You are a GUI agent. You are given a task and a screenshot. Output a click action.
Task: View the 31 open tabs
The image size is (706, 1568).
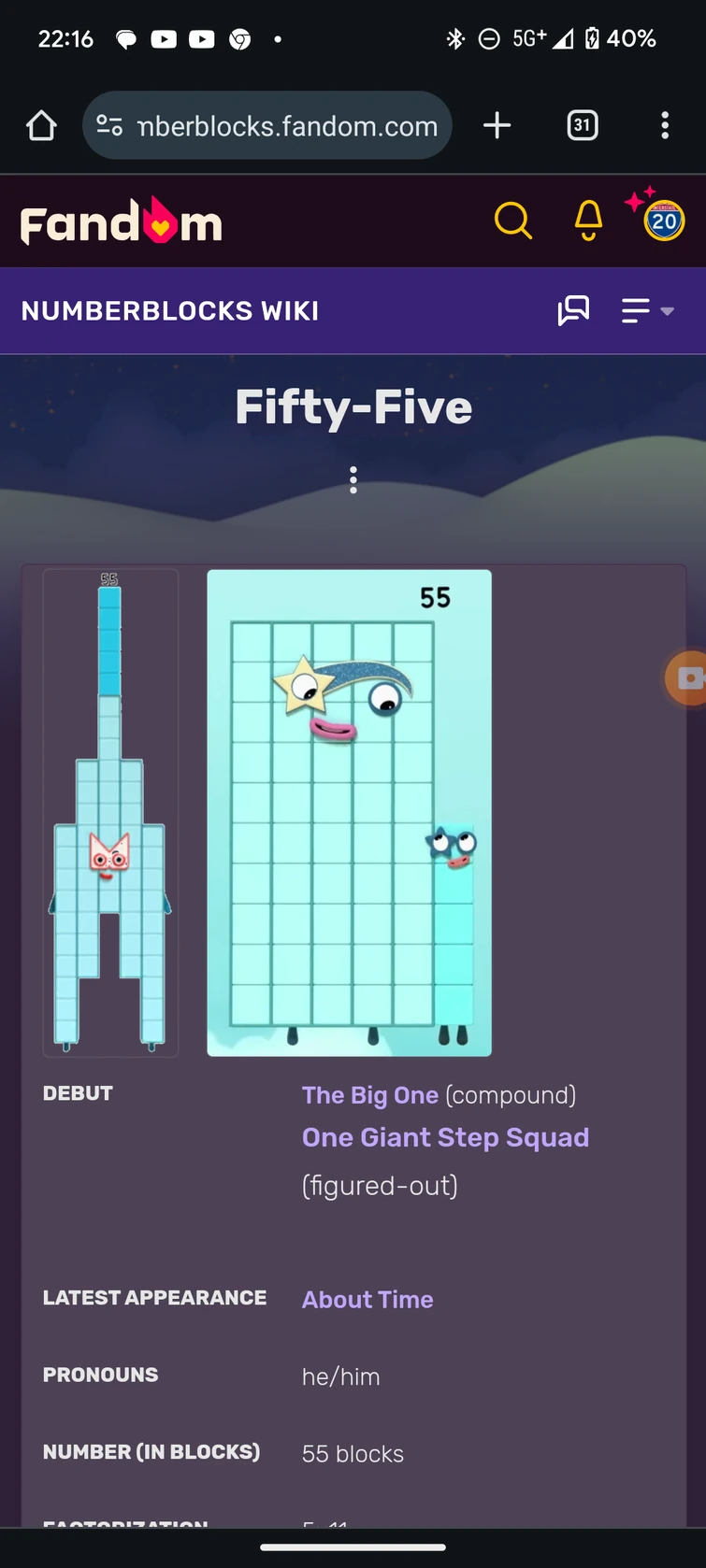tap(583, 125)
